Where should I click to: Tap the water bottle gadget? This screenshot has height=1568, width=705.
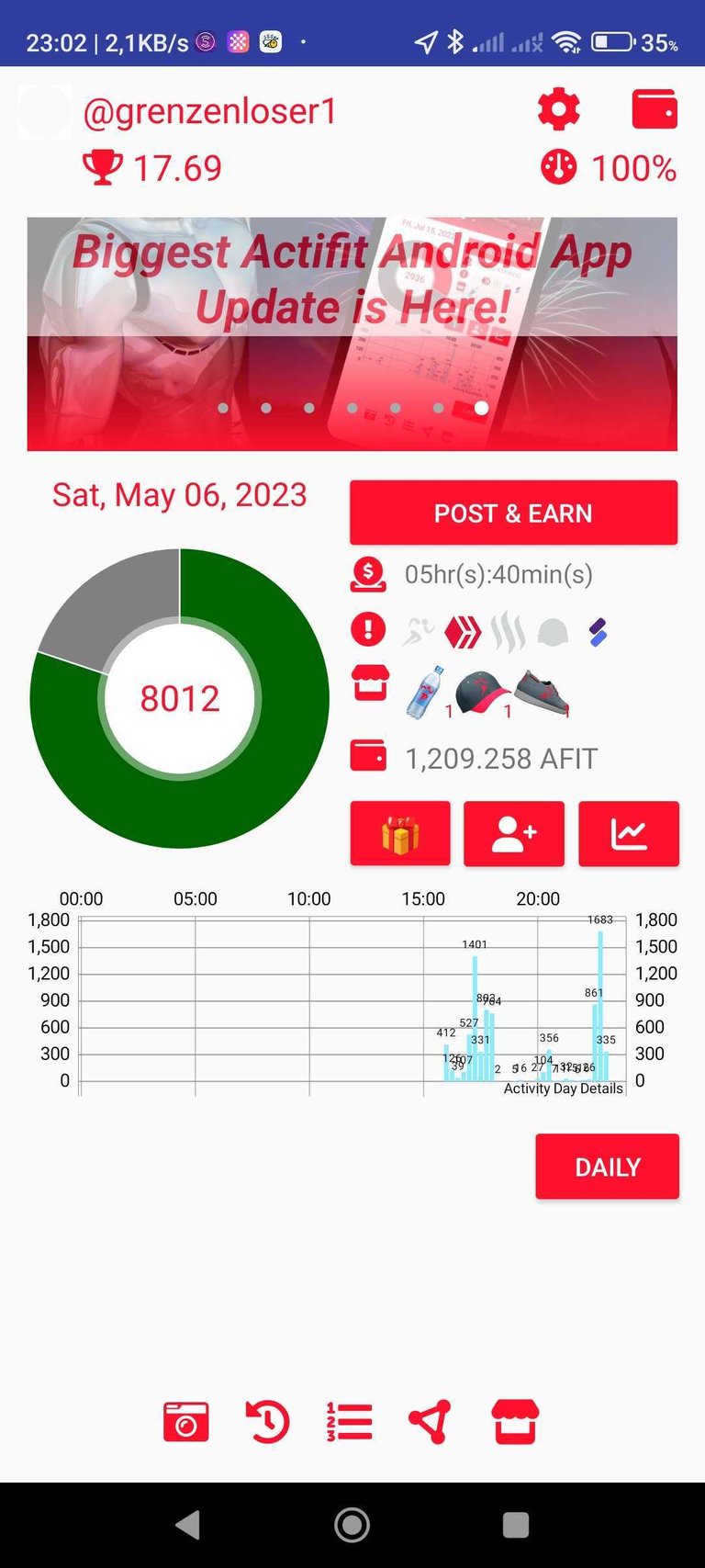tap(425, 692)
